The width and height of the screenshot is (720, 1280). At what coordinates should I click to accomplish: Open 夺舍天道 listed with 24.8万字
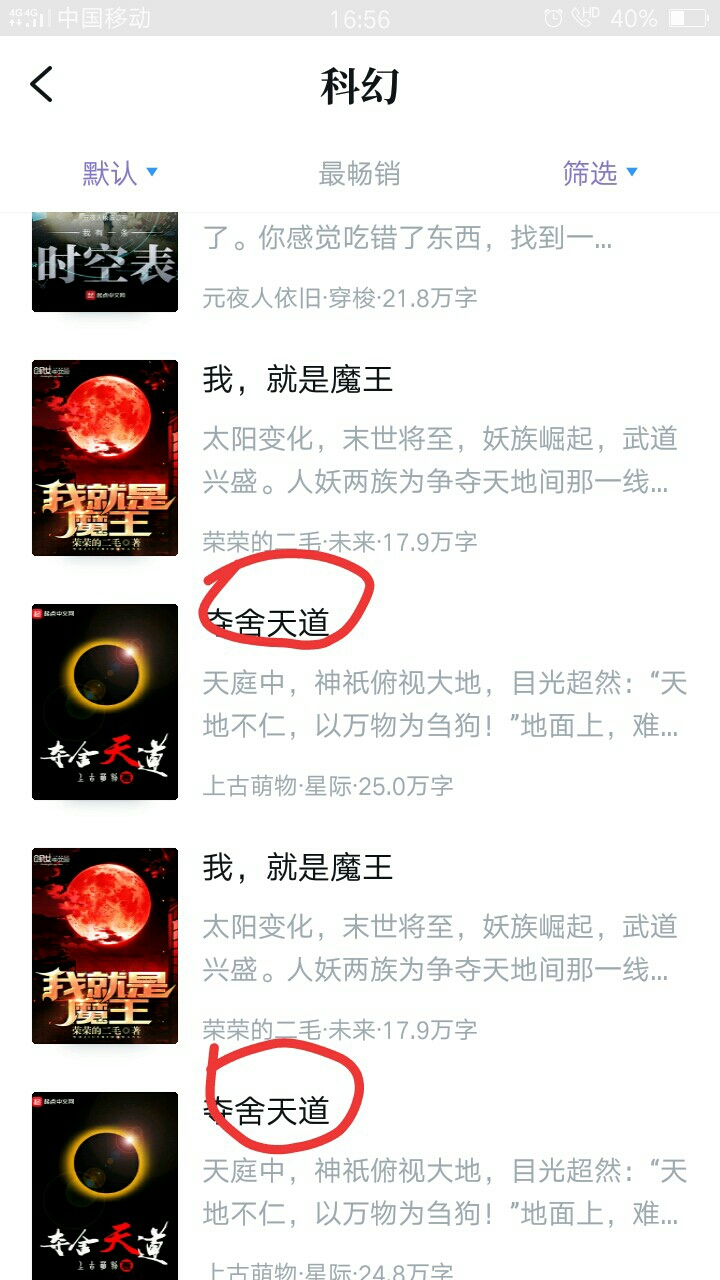[x=360, y=1186]
